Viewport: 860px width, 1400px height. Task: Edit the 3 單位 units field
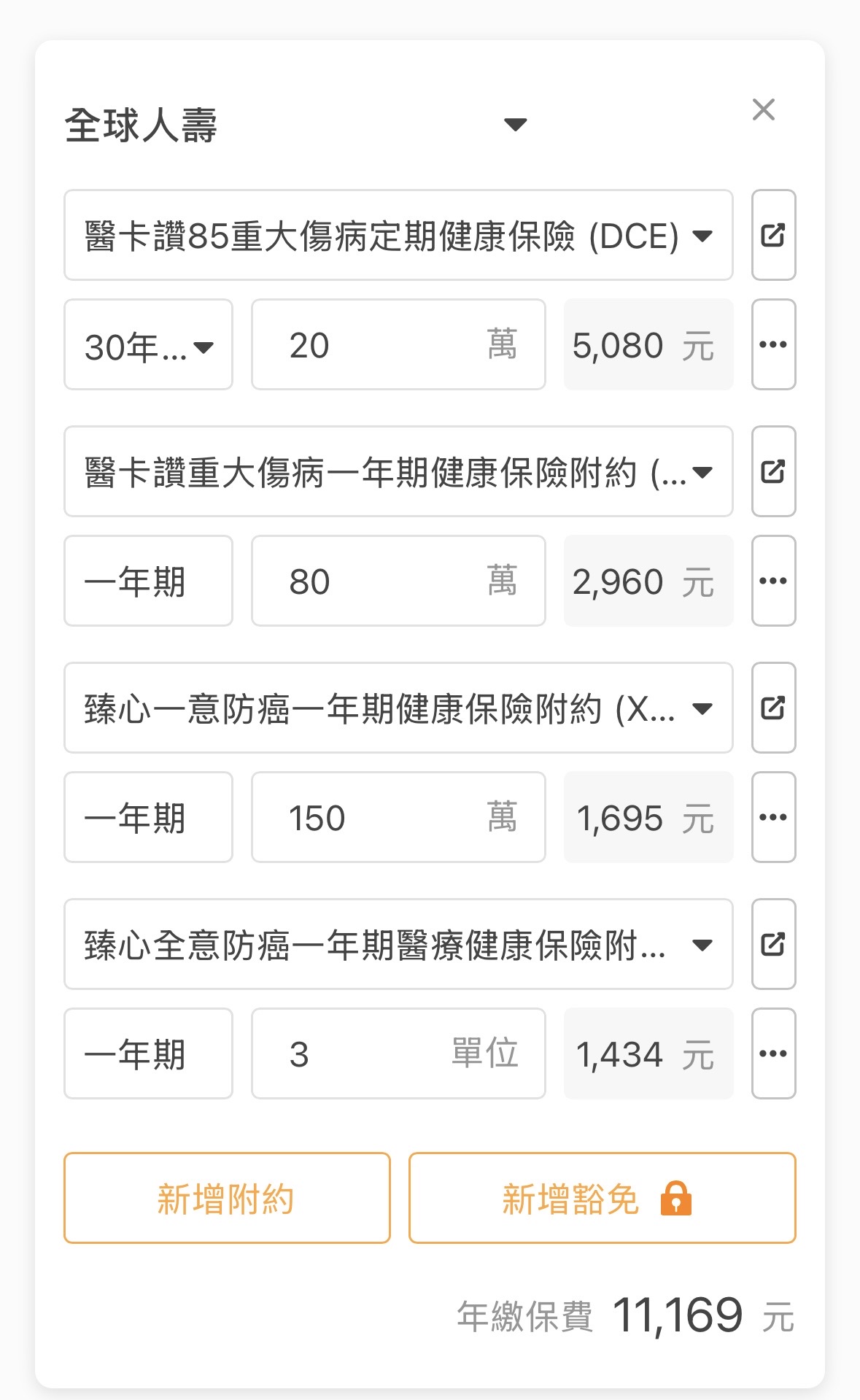click(x=398, y=1054)
